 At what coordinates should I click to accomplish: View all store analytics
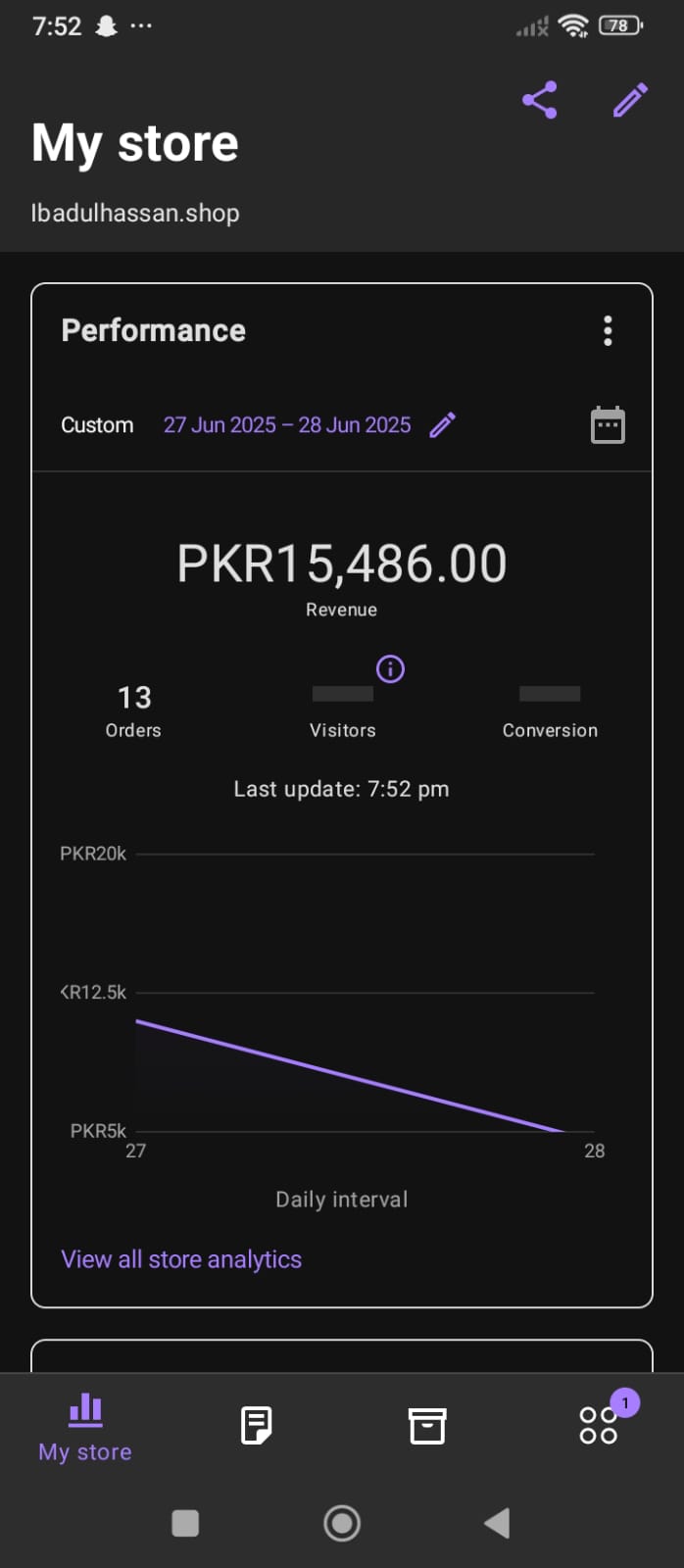click(181, 1259)
